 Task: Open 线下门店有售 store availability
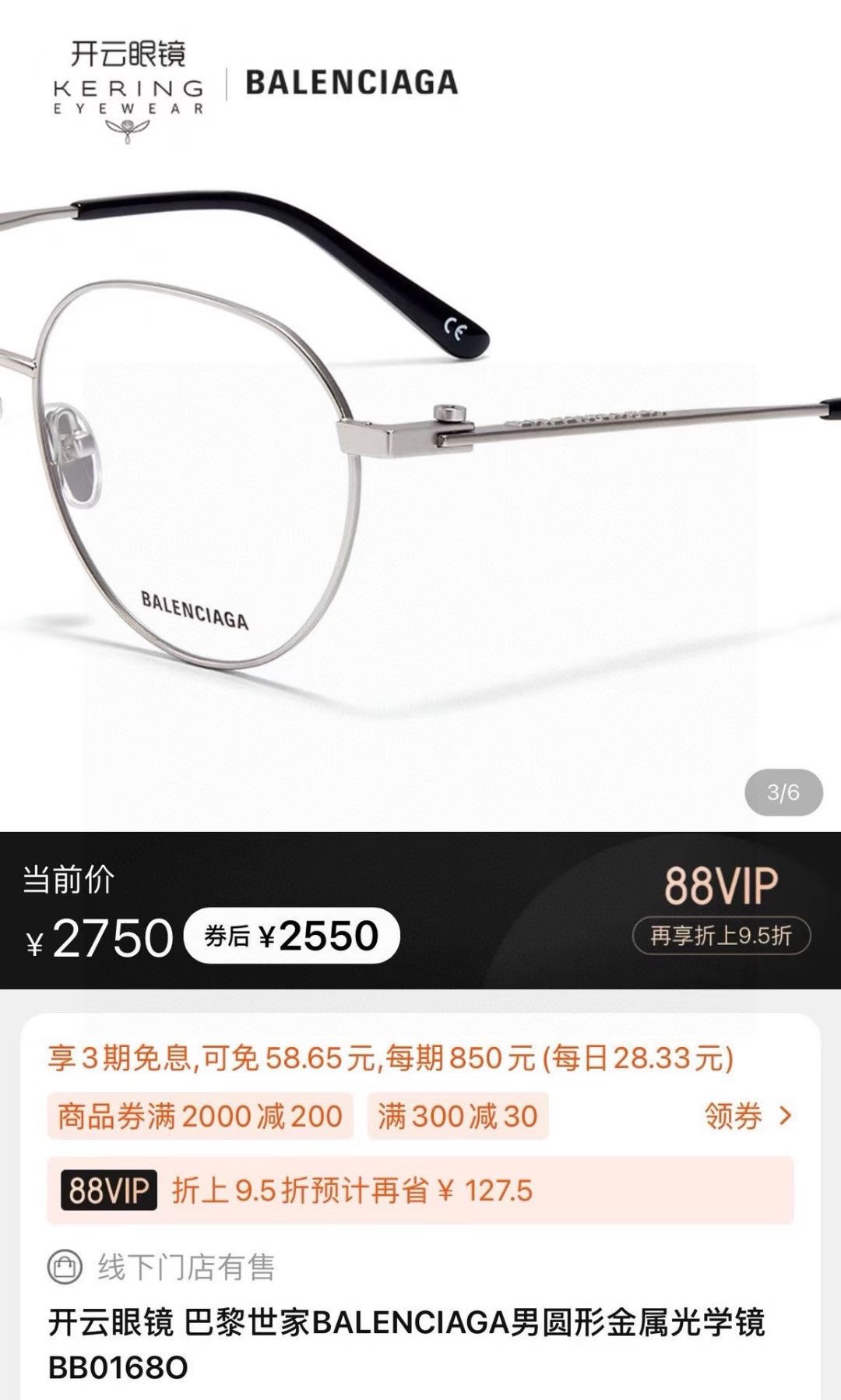(x=162, y=1267)
